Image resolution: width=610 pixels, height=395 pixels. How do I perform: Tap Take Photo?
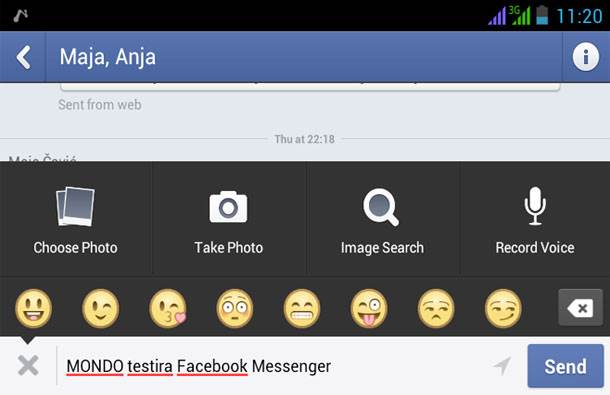pos(229,220)
